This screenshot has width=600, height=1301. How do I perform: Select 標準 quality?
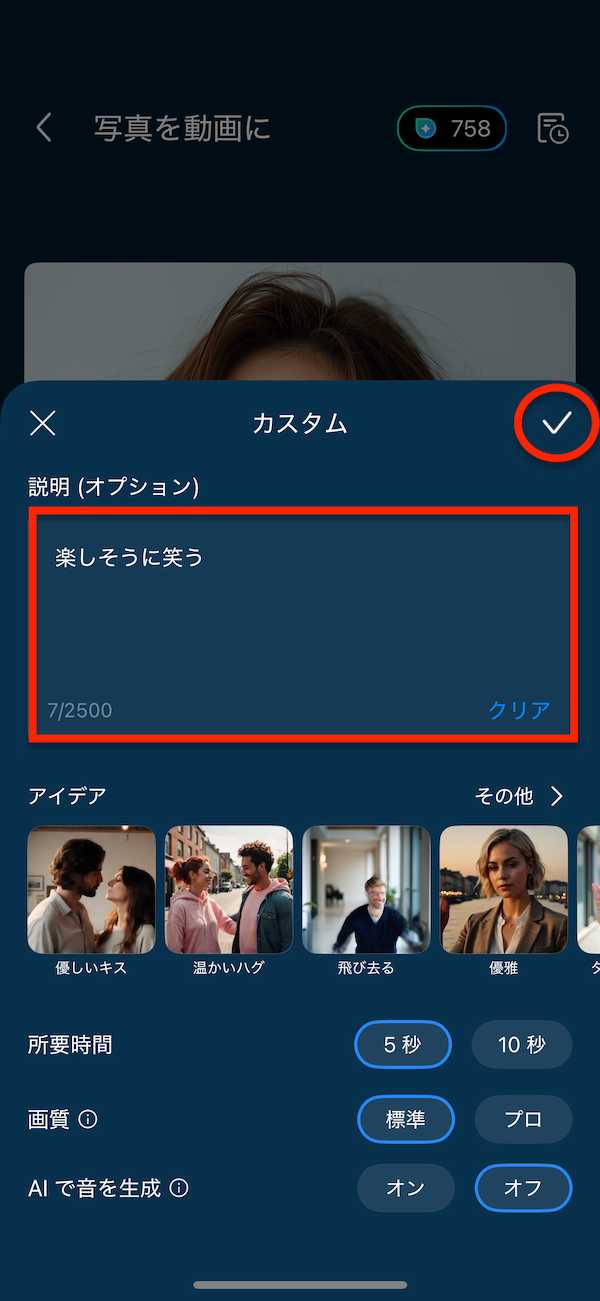click(406, 1120)
